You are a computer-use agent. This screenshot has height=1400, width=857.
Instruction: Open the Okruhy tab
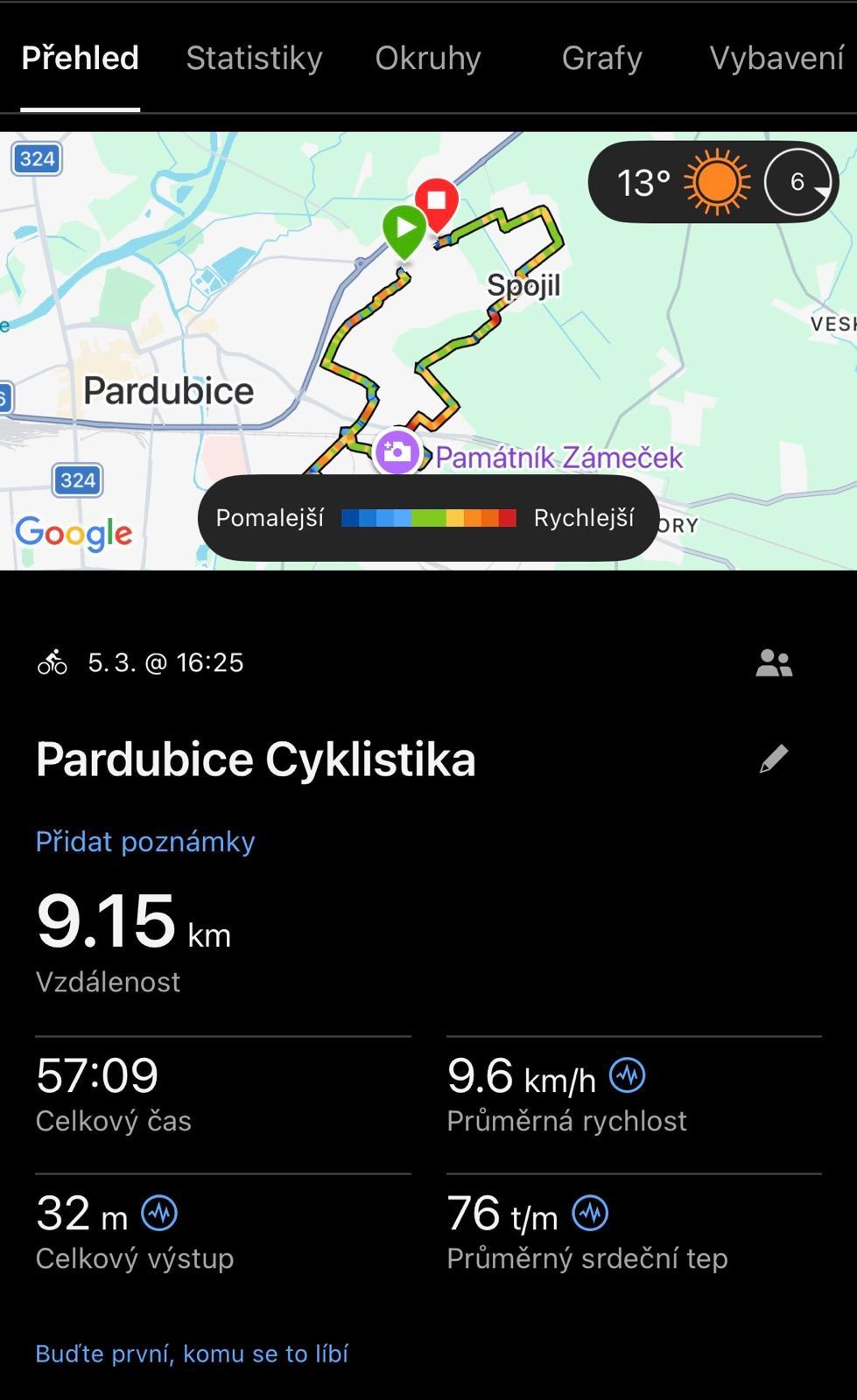coord(428,59)
